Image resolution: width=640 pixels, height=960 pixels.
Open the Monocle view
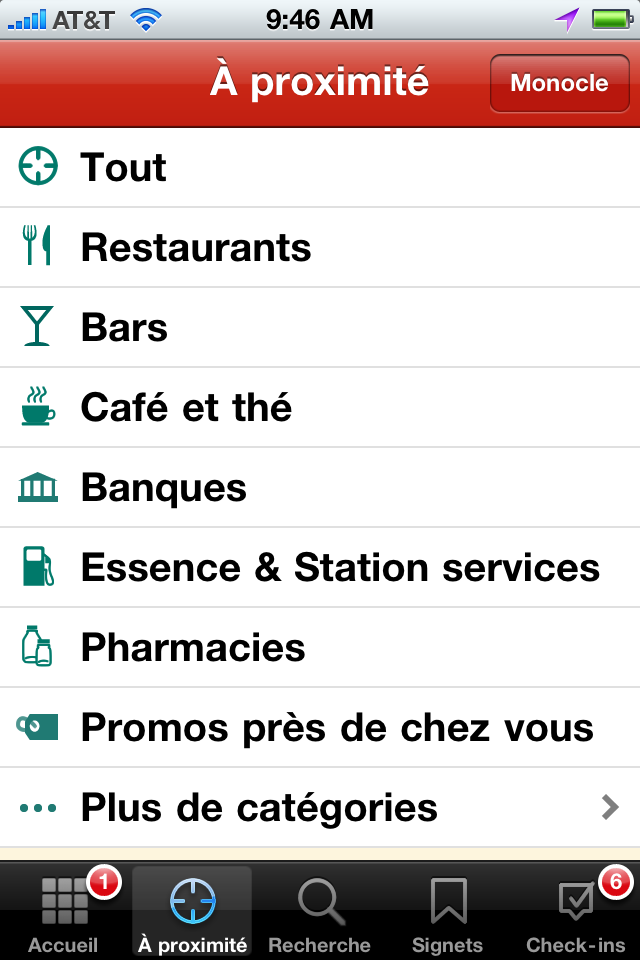[559, 83]
